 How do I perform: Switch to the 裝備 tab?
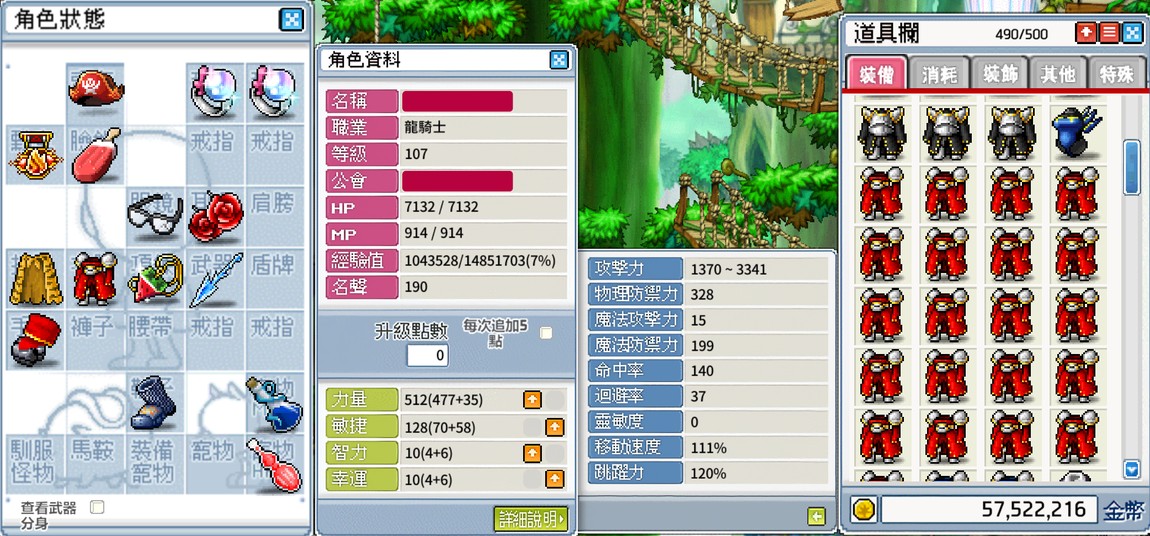[876, 74]
